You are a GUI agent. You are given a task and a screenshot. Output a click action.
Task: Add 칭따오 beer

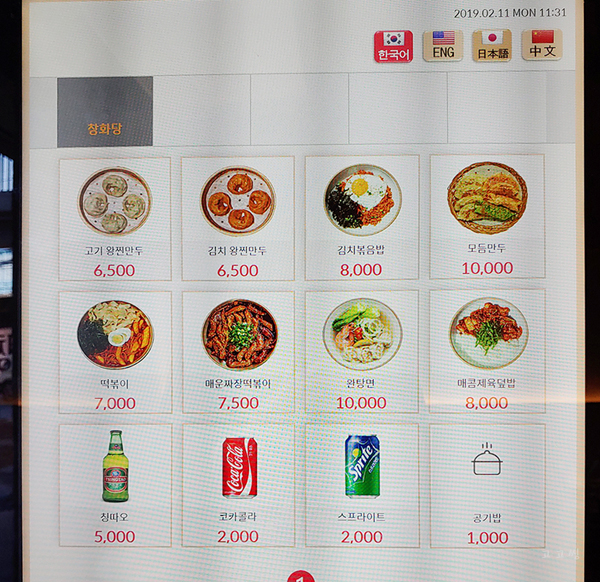114,484
